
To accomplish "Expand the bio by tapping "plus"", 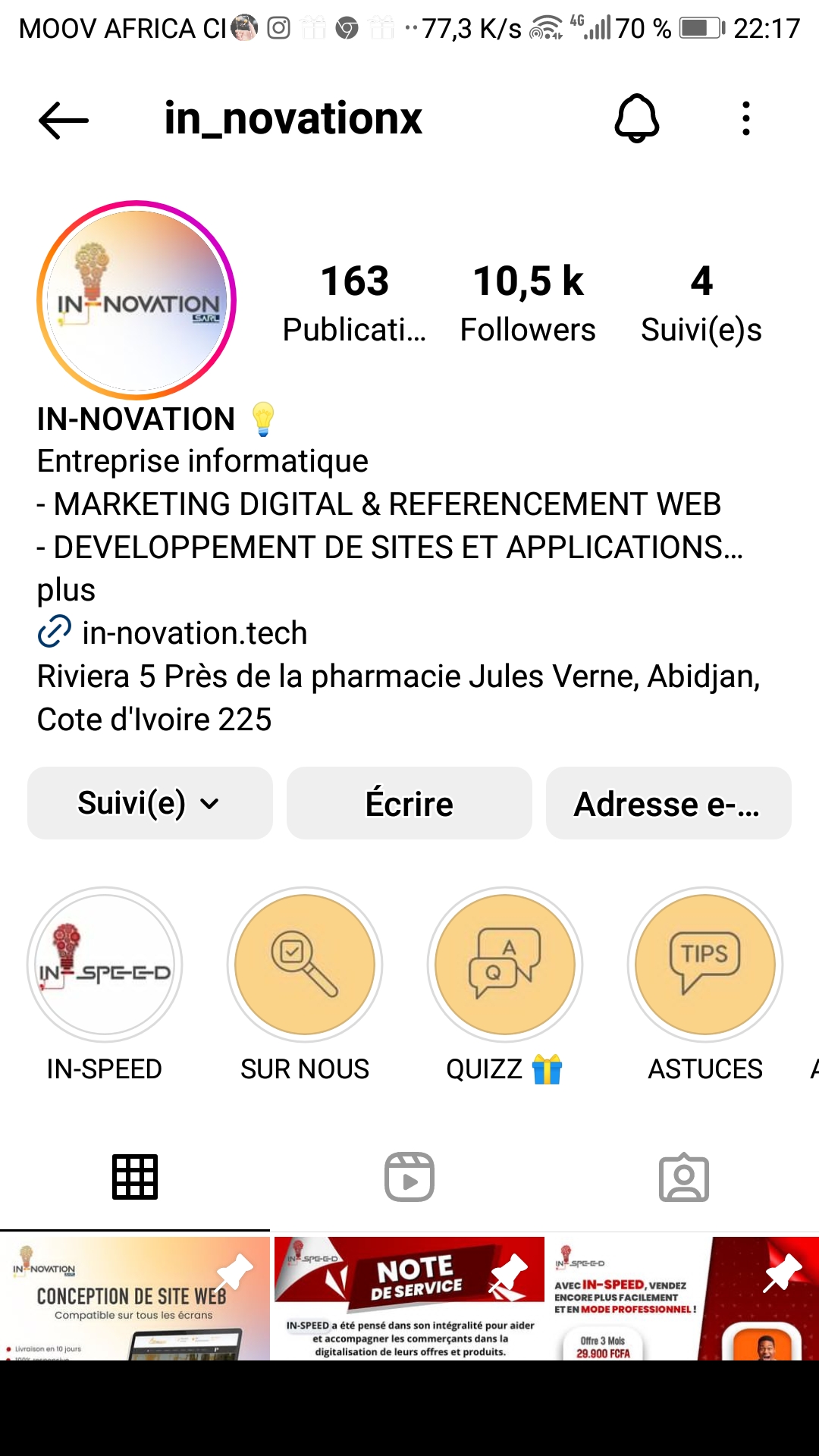I will point(66,590).
